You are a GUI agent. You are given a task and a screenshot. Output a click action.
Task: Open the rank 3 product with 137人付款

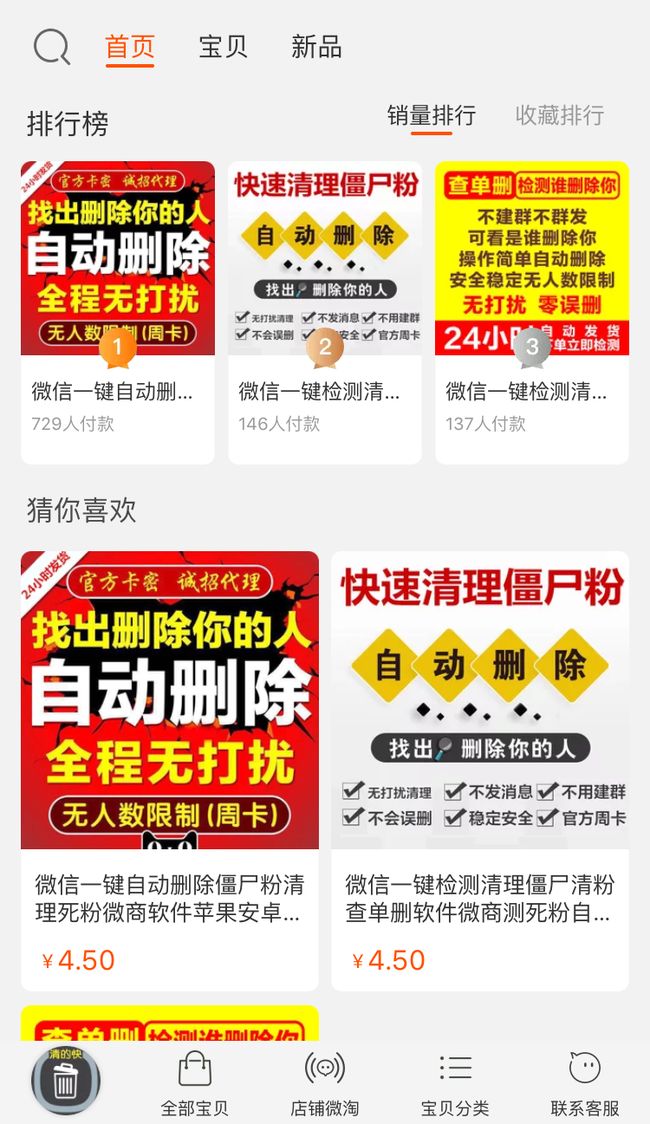532,312
